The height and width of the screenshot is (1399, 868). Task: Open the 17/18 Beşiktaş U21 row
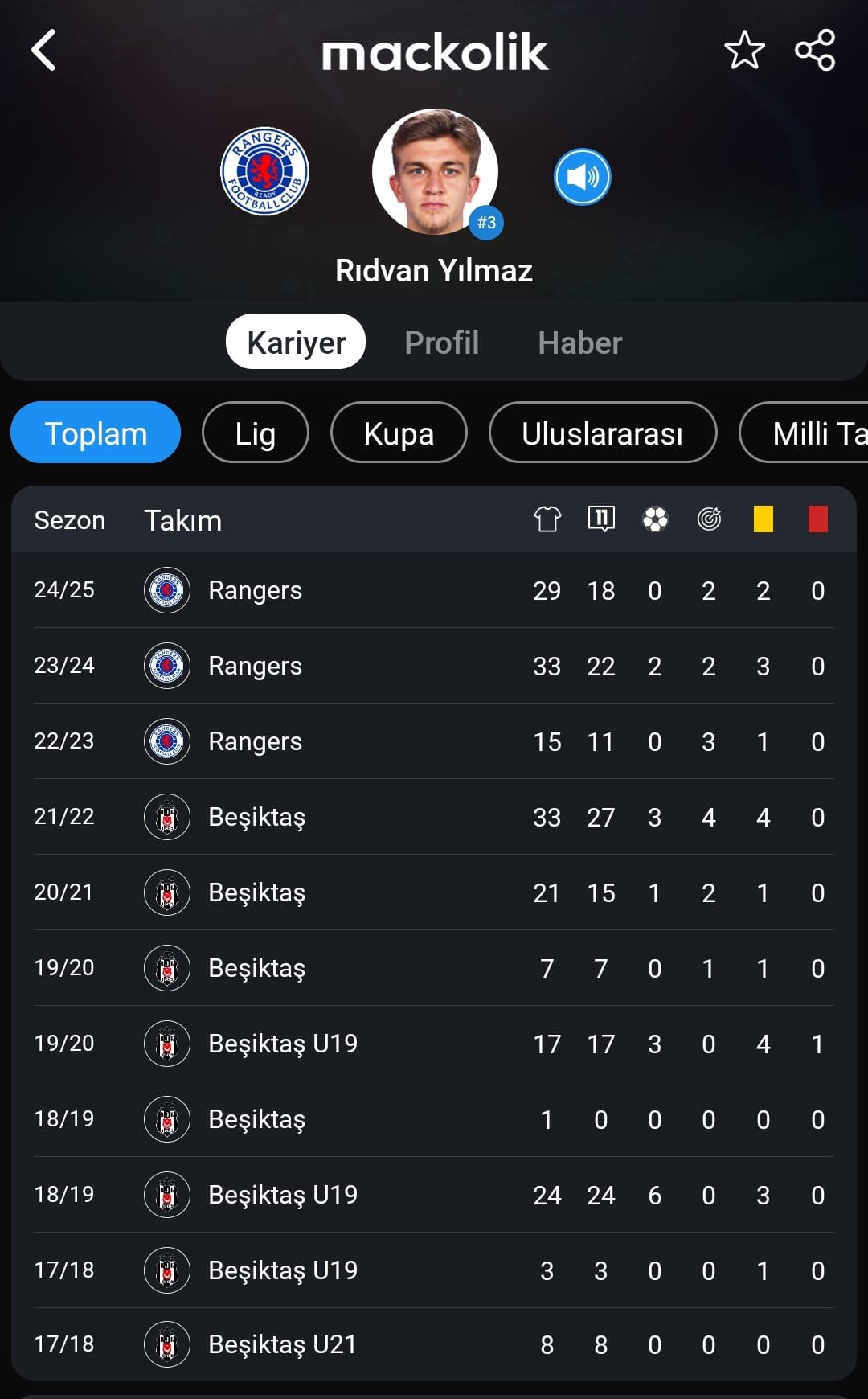tap(434, 1344)
